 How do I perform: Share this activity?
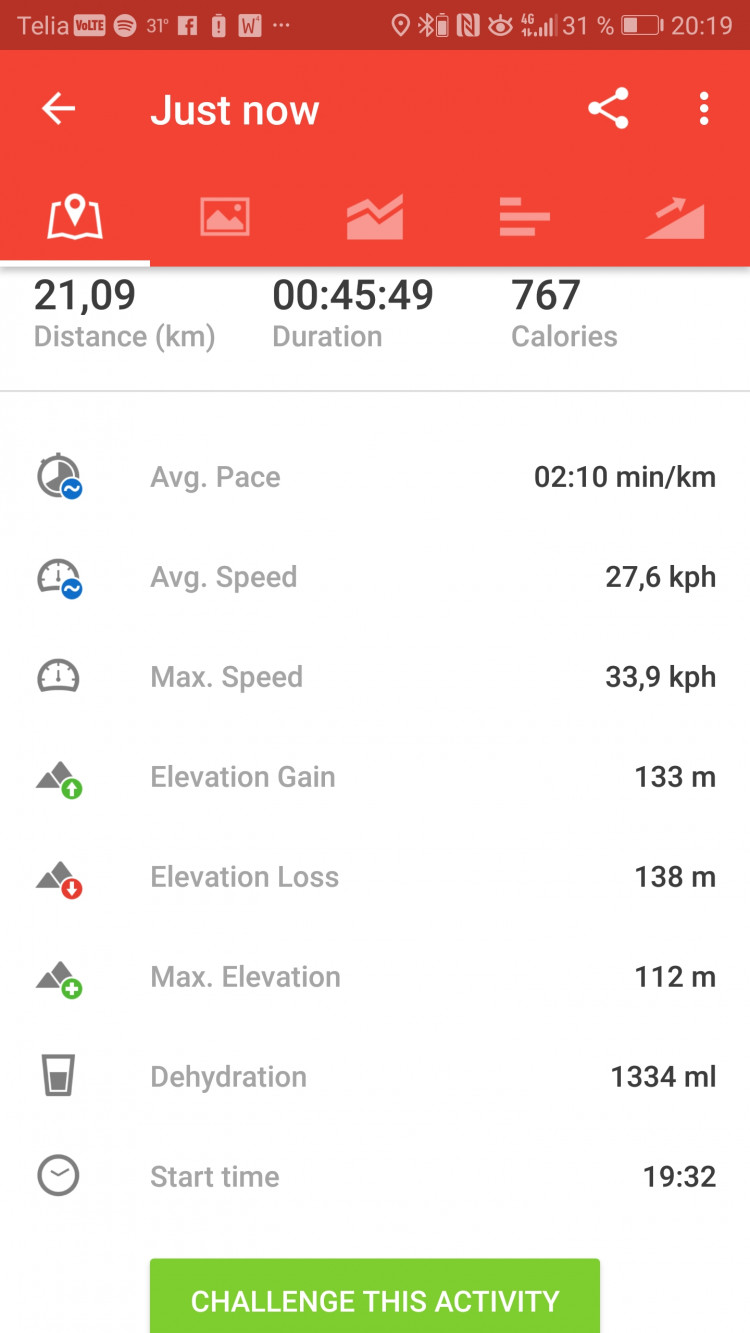point(608,109)
